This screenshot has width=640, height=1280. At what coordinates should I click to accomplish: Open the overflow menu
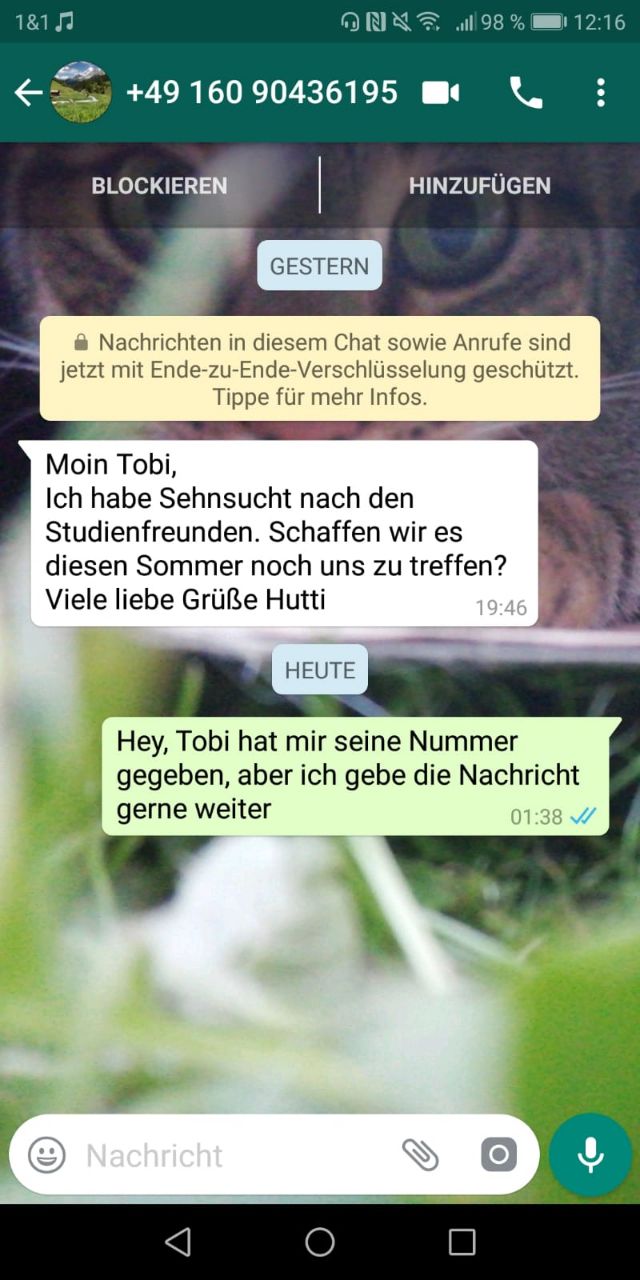[600, 93]
